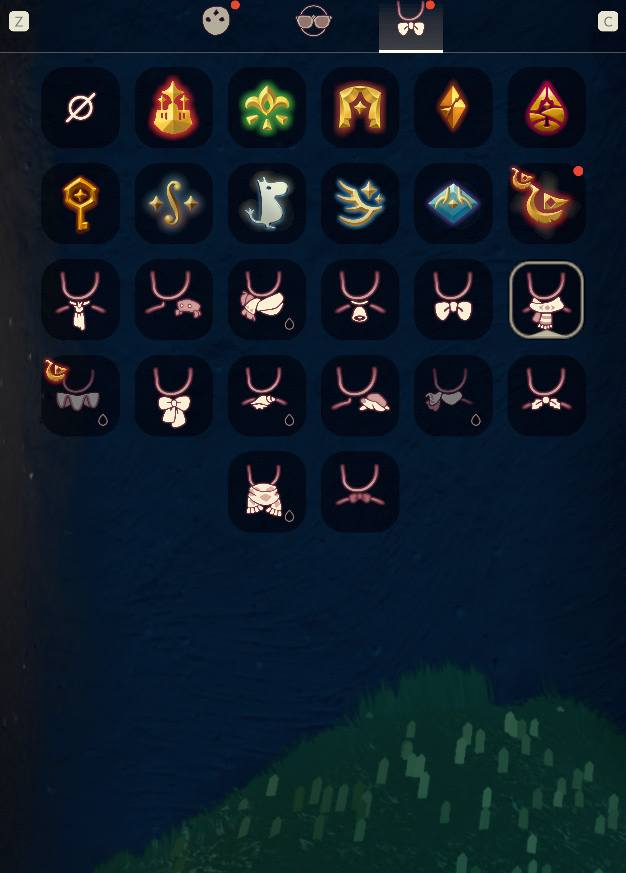The width and height of the screenshot is (626, 873).
Task: Select the large white ribbon bow
Action: coord(173,395)
